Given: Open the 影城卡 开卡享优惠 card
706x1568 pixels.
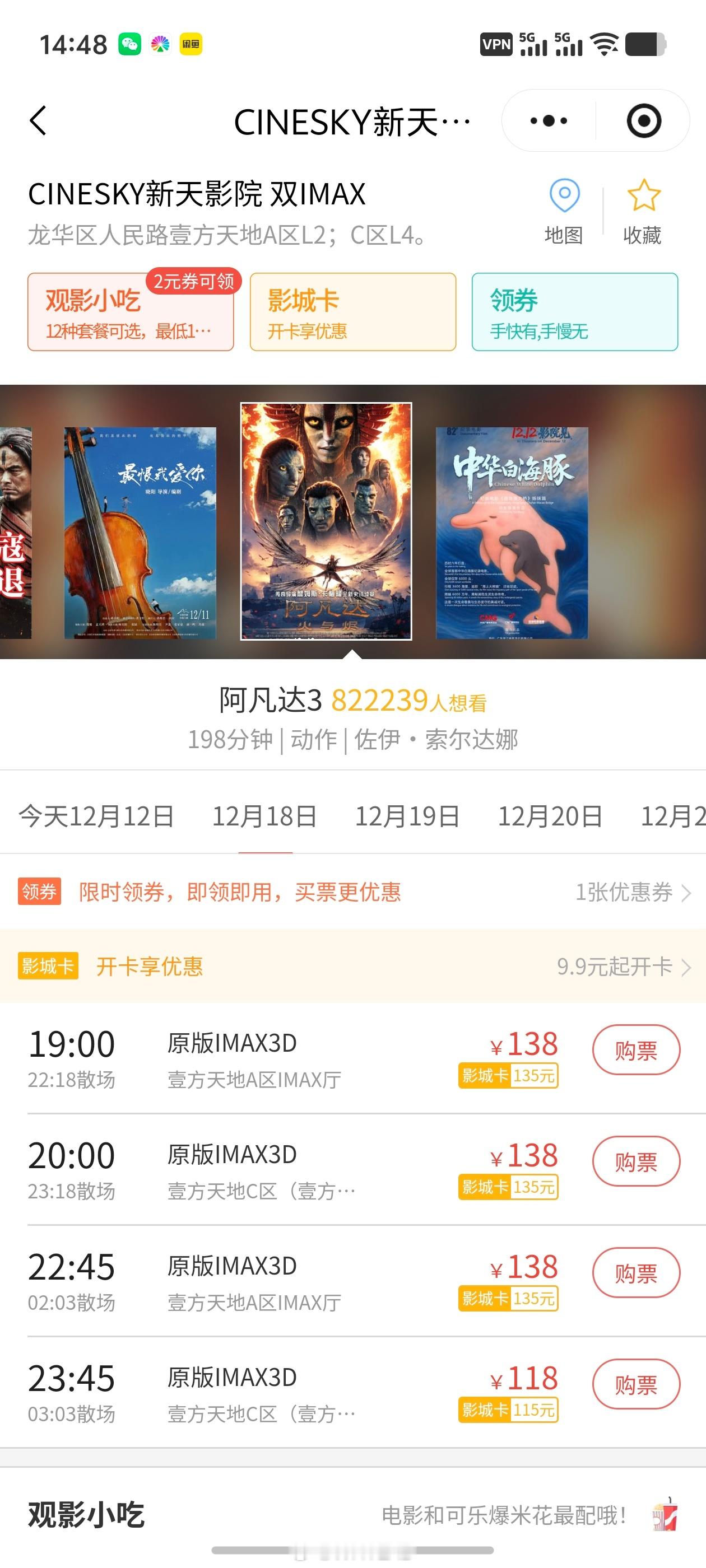Looking at the screenshot, I should tap(351, 312).
